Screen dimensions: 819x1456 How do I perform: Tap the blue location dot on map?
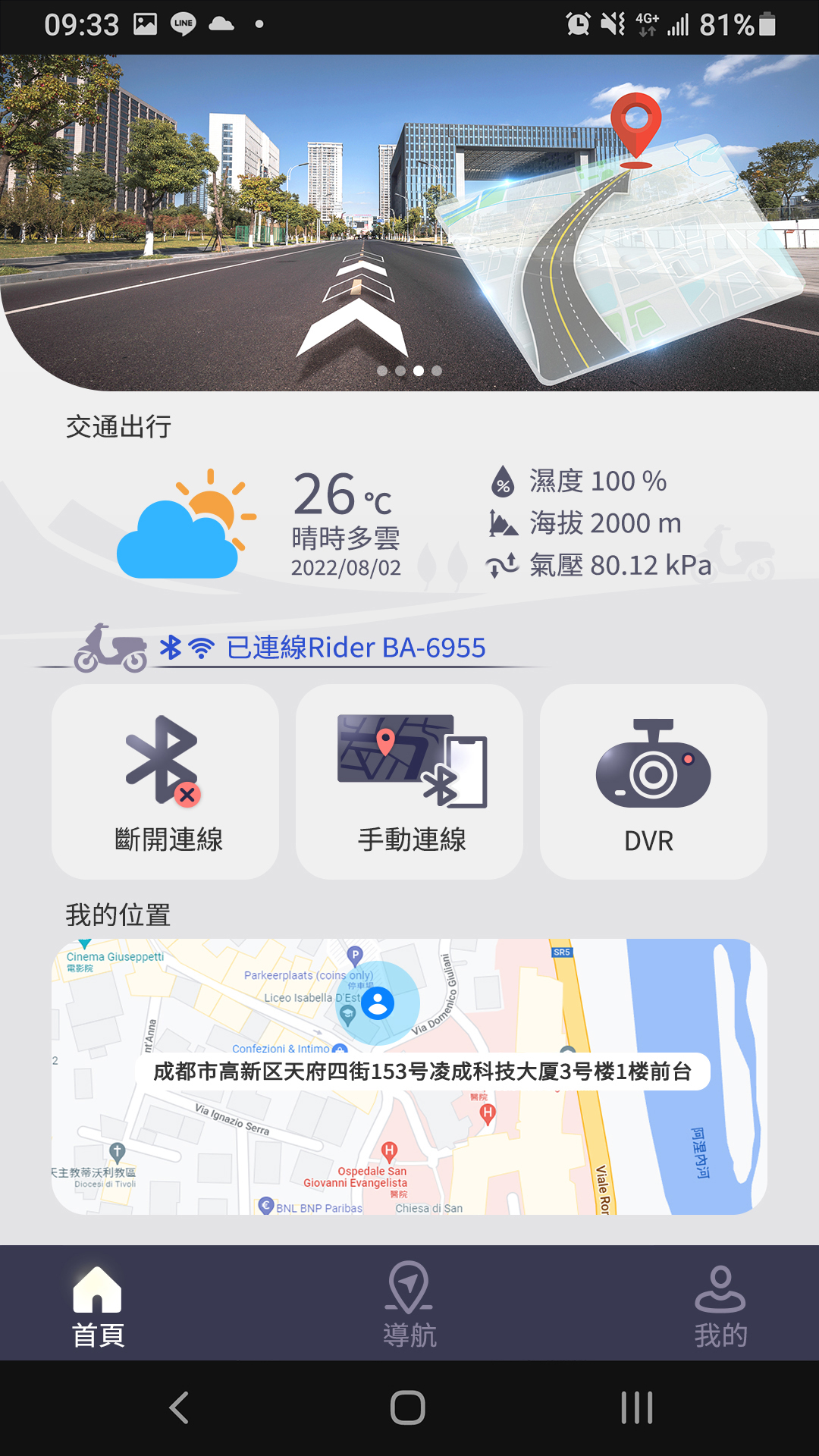pos(378,1003)
